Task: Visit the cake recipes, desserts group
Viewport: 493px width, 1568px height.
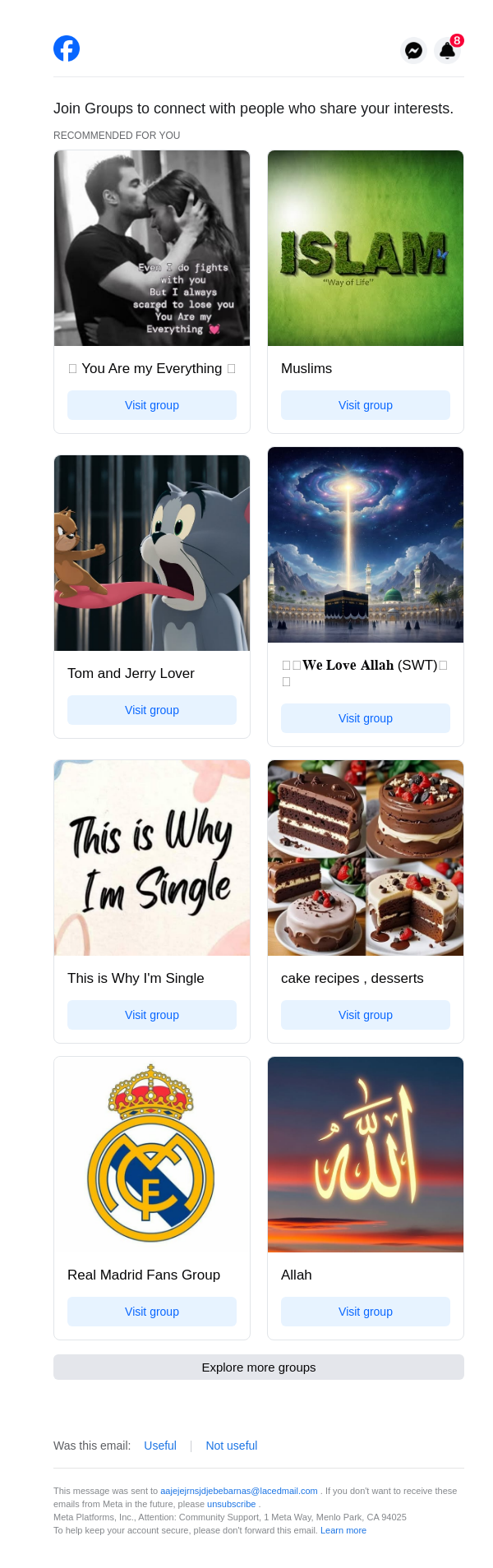Action: pyautogui.click(x=366, y=1015)
